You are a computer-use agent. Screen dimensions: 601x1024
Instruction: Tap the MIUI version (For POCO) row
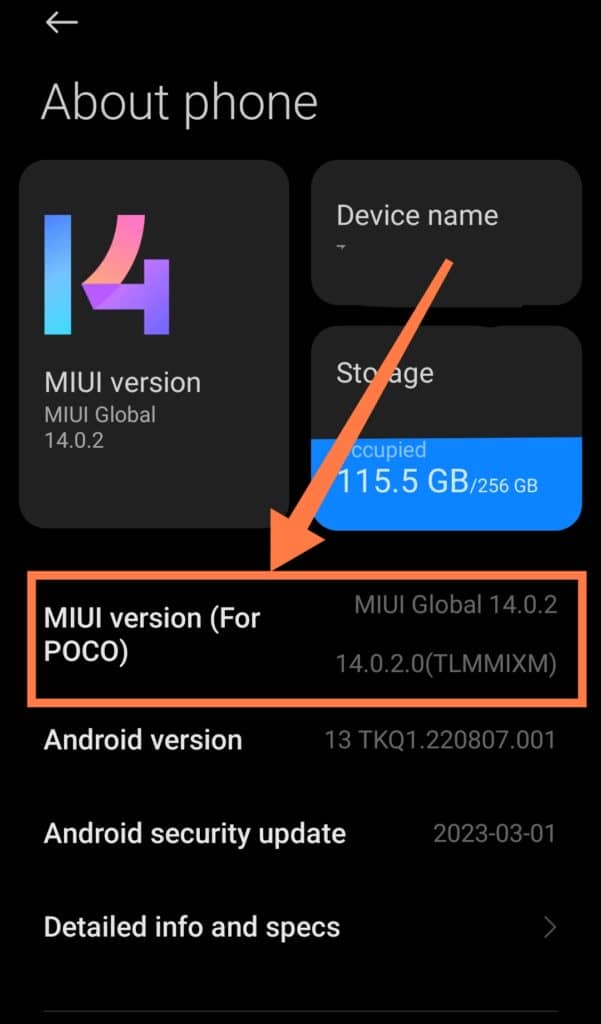(x=306, y=639)
